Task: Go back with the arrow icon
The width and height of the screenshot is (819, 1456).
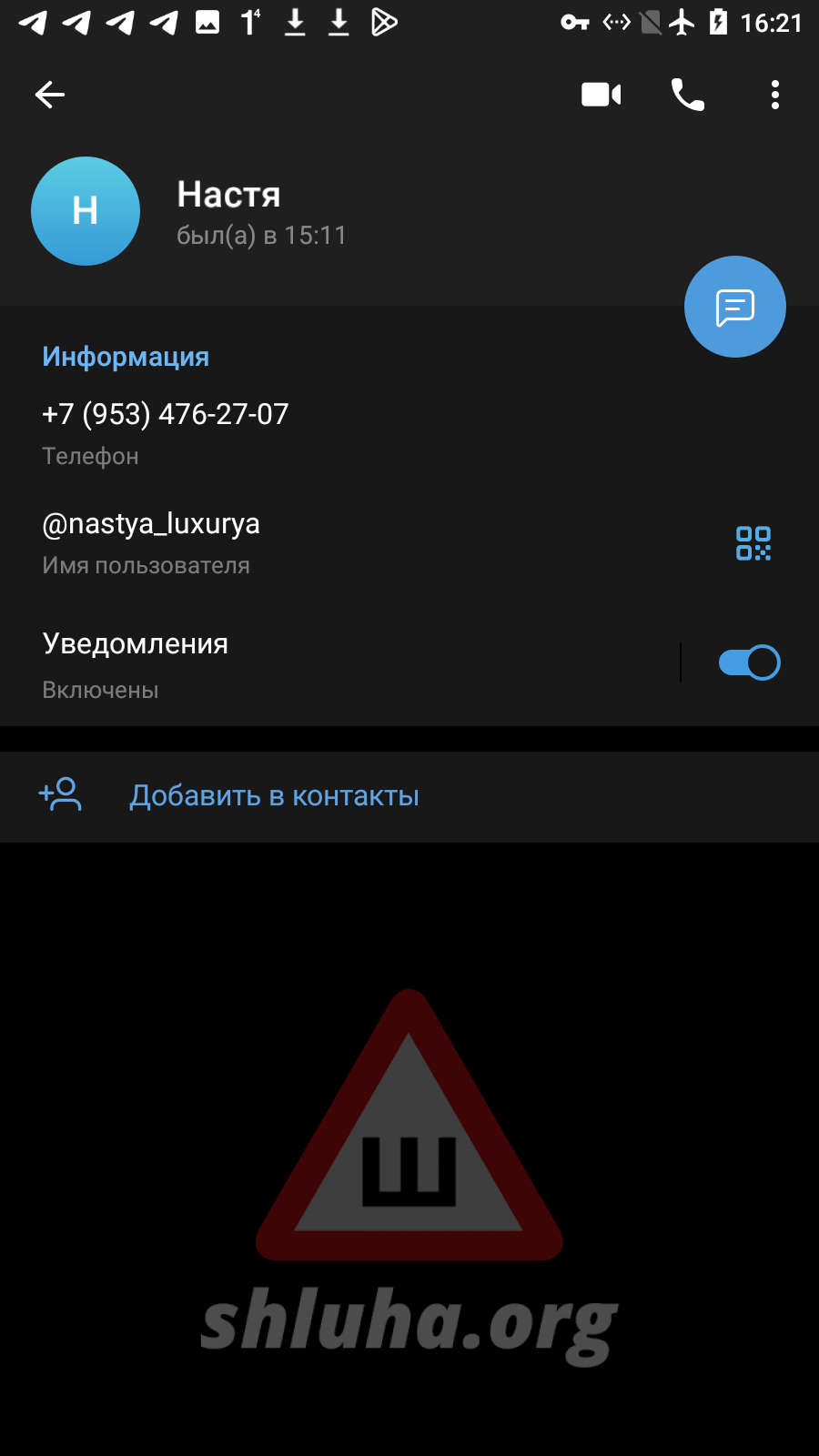Action: click(x=50, y=95)
